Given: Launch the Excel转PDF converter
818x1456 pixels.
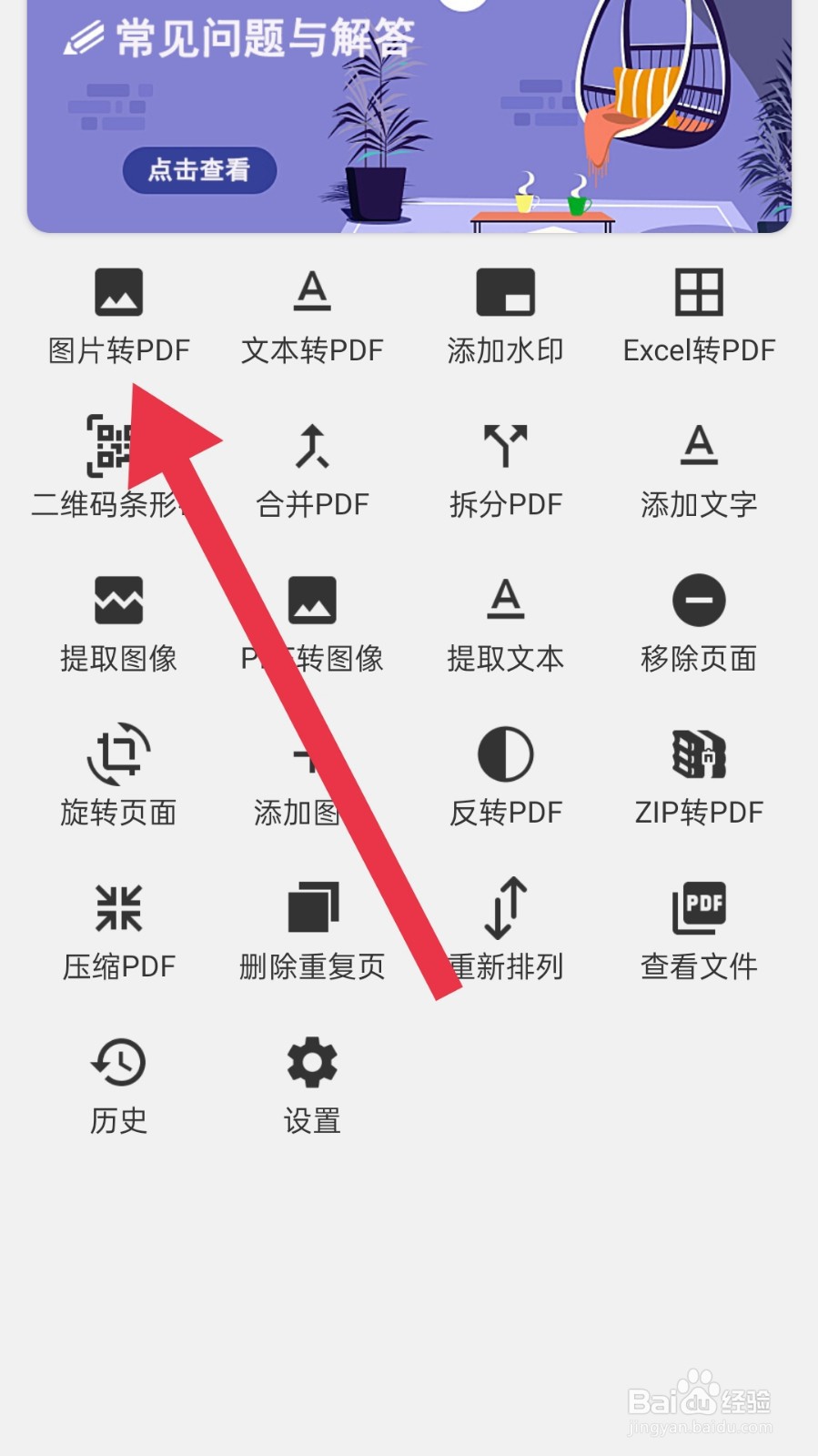Looking at the screenshot, I should [698, 314].
